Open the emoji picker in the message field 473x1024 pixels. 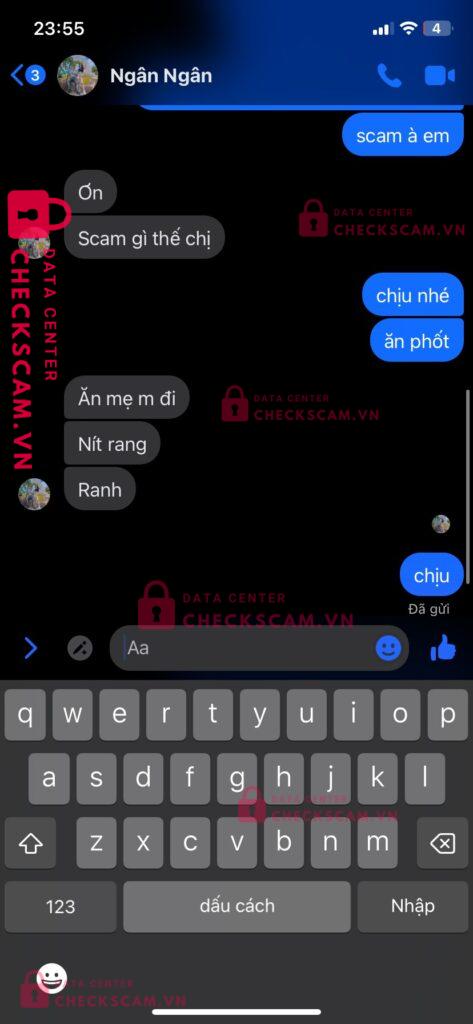pos(388,648)
